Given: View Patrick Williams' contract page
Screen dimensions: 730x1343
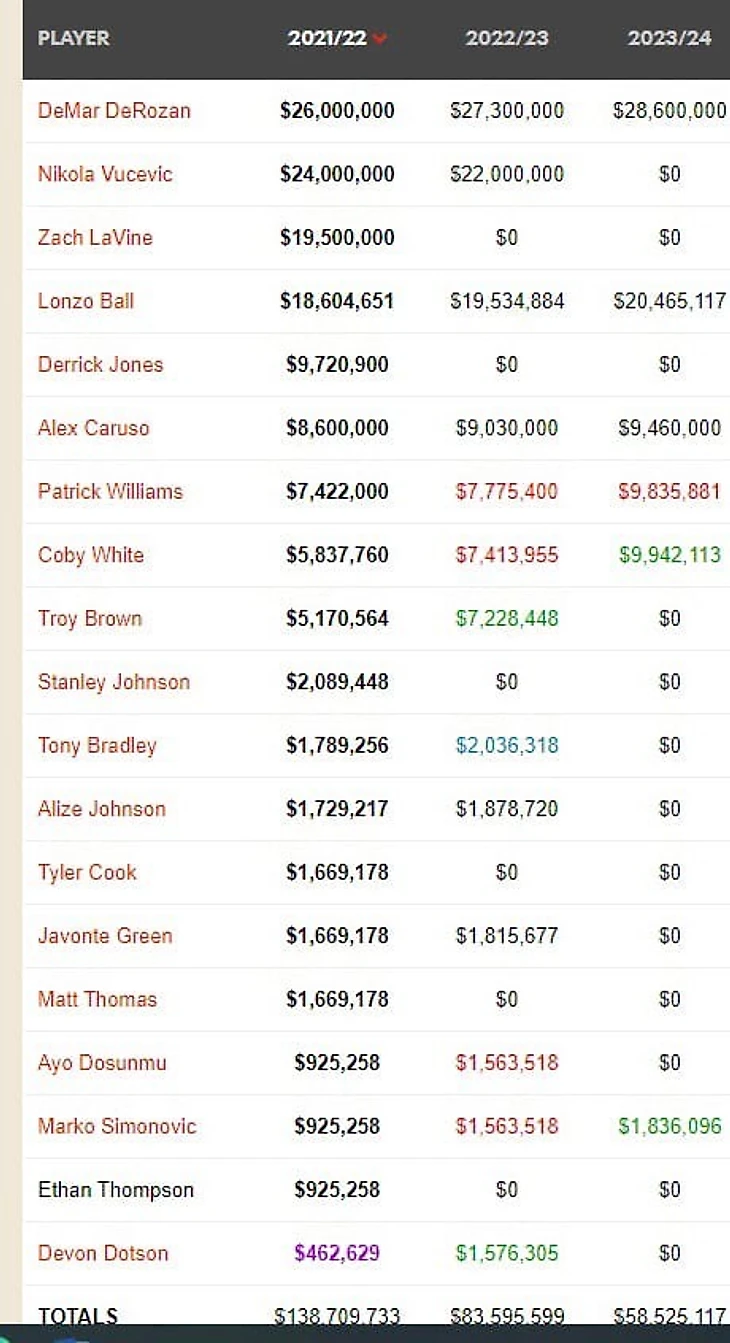Looking at the screenshot, I should 110,492.
